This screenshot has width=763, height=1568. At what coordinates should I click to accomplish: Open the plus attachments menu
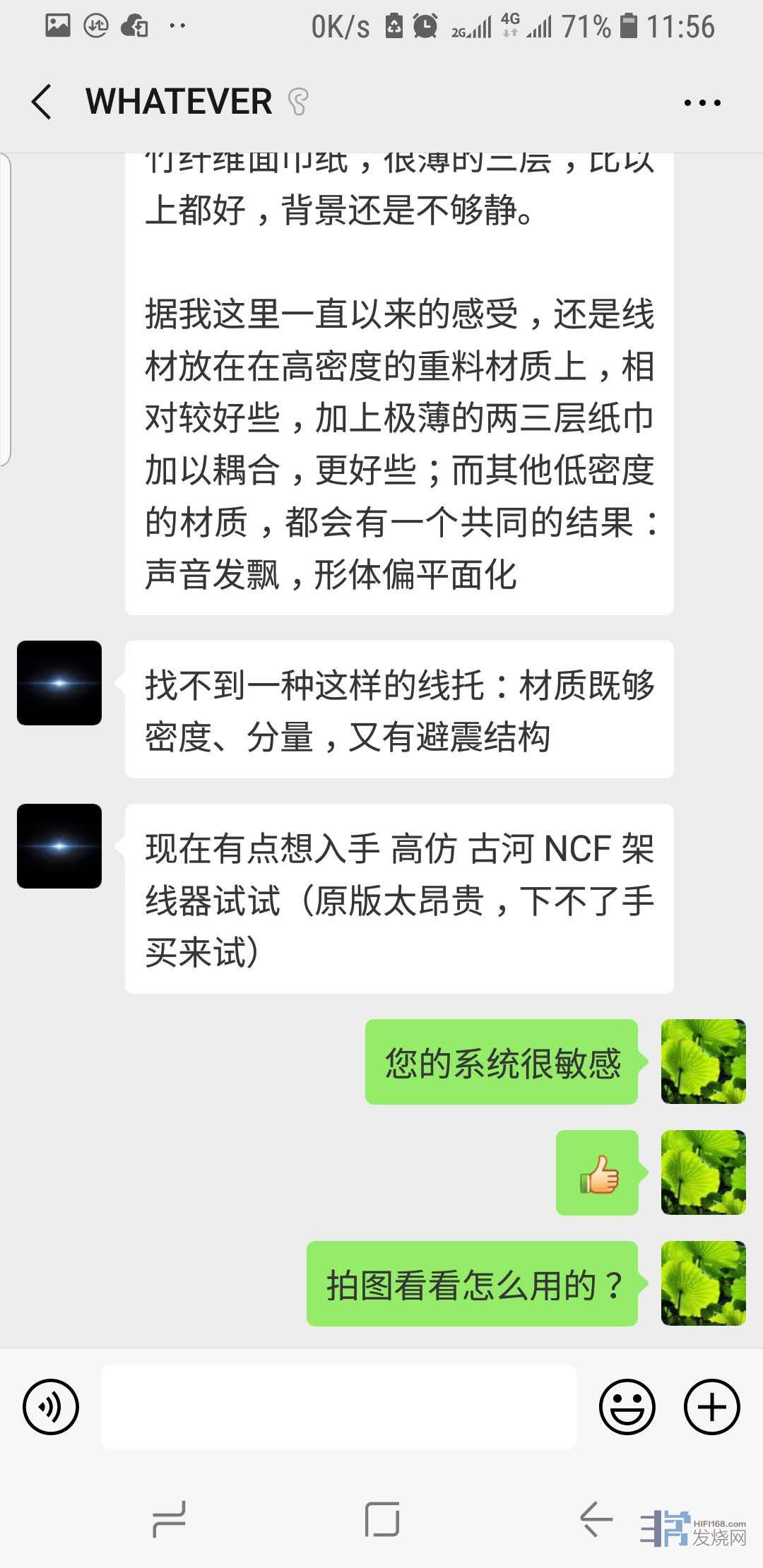point(711,1406)
